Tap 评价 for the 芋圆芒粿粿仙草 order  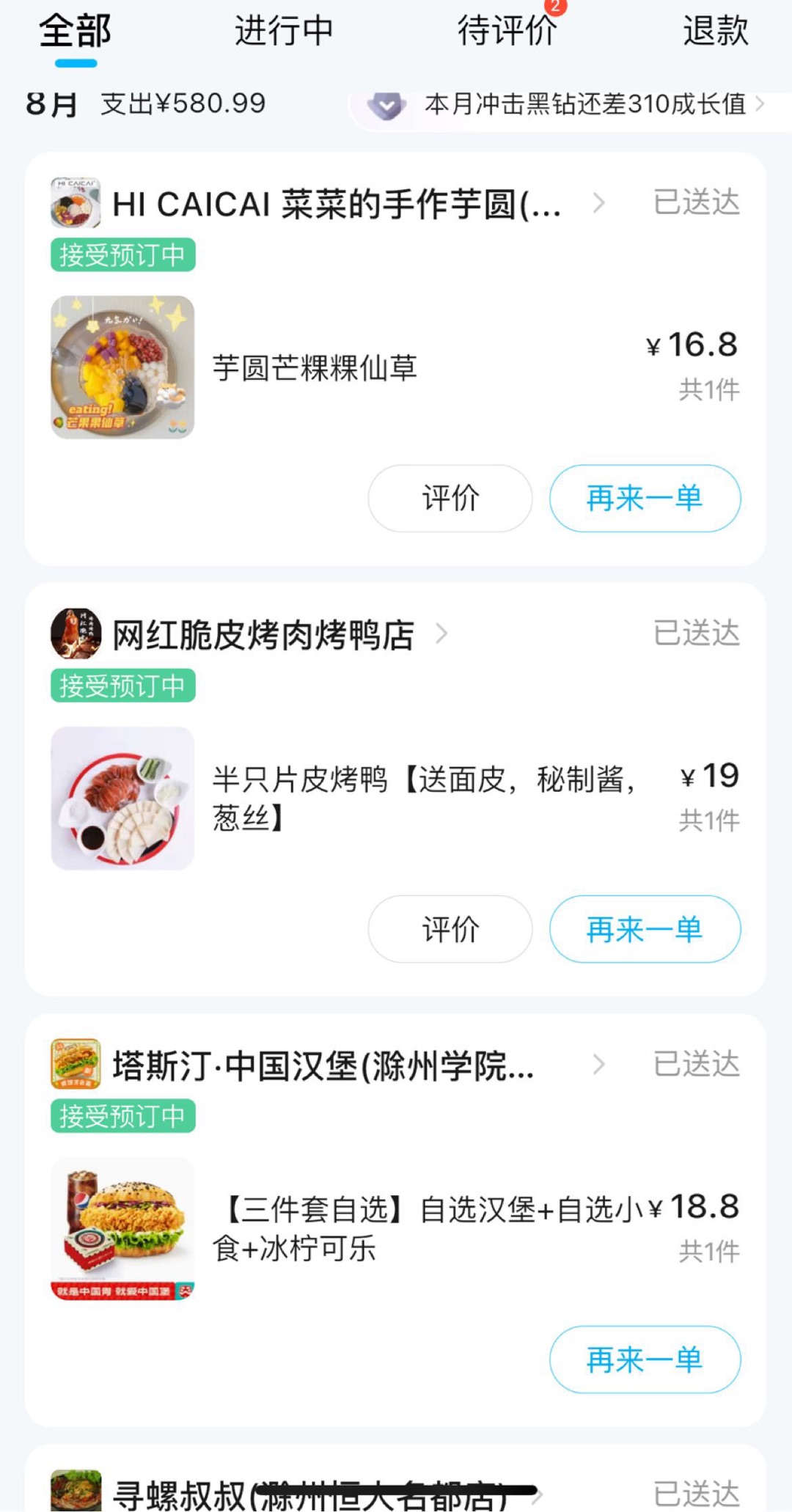(450, 499)
